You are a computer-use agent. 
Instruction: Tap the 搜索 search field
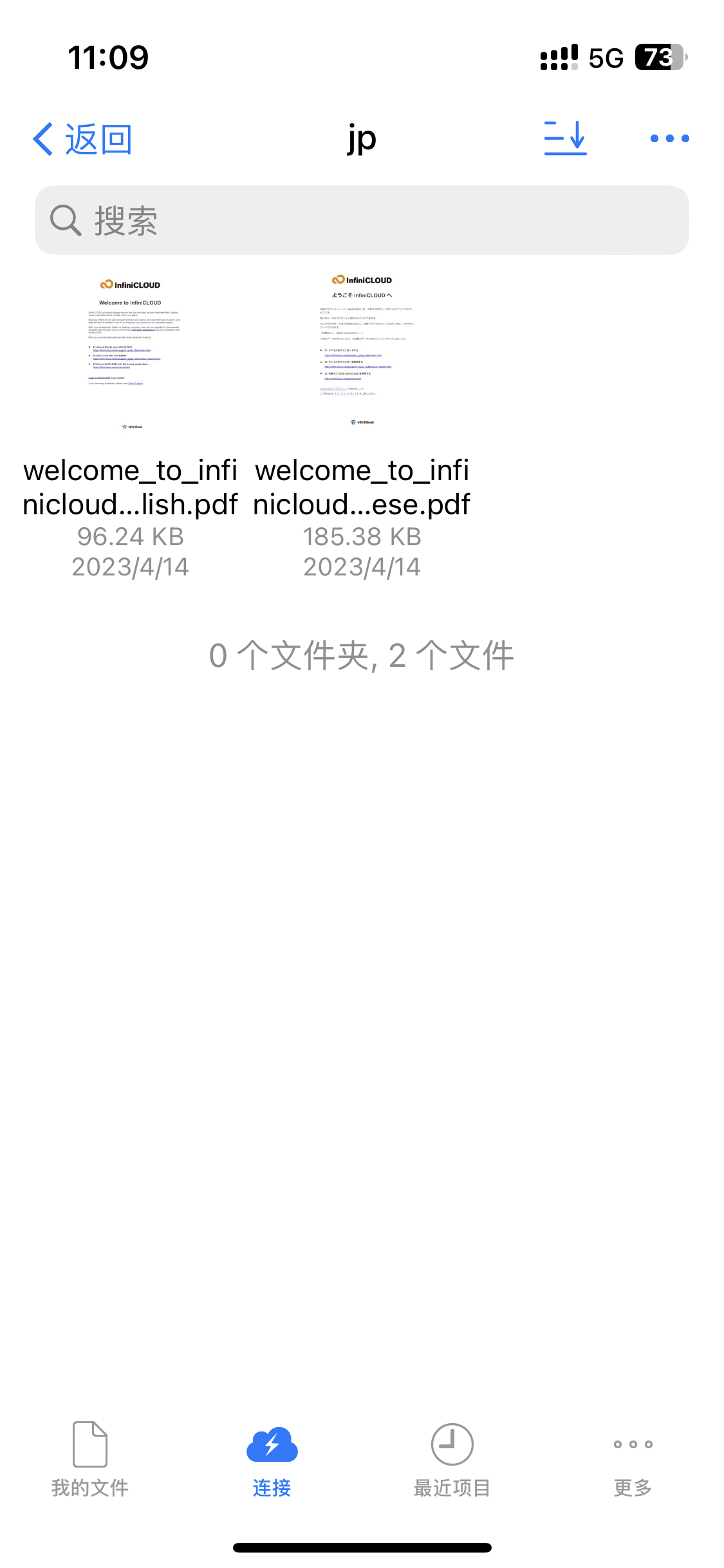362,220
